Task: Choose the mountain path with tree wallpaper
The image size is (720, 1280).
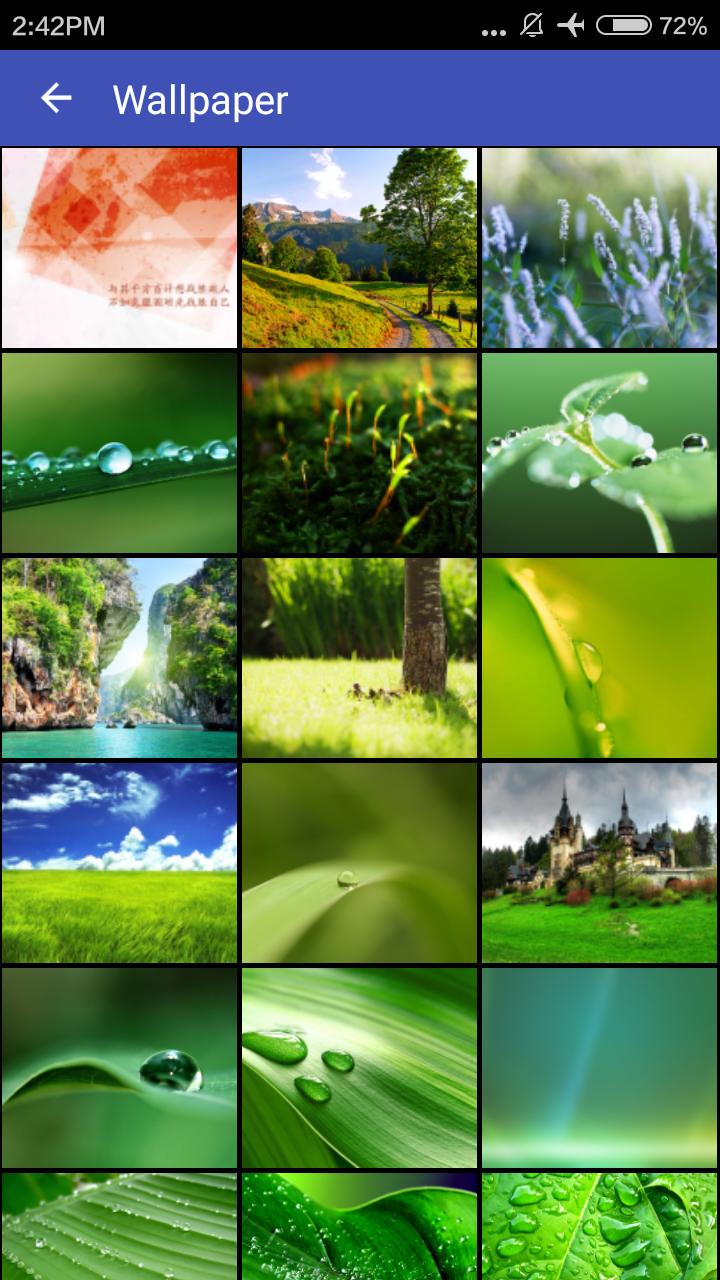Action: click(359, 248)
